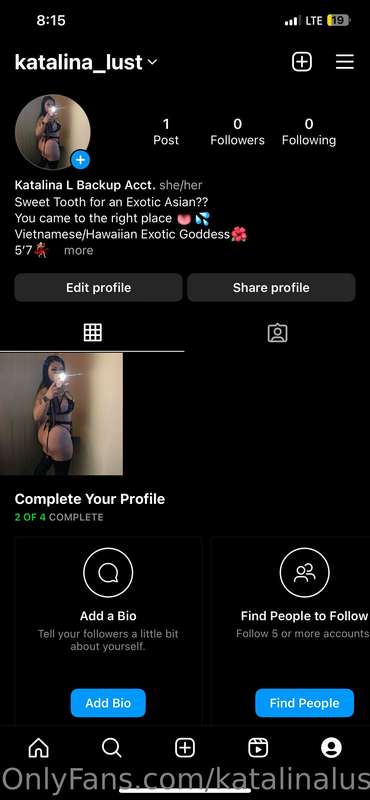The width and height of the screenshot is (370, 800).
Task: Tap the bottom bar create post icon
Action: click(x=185, y=748)
